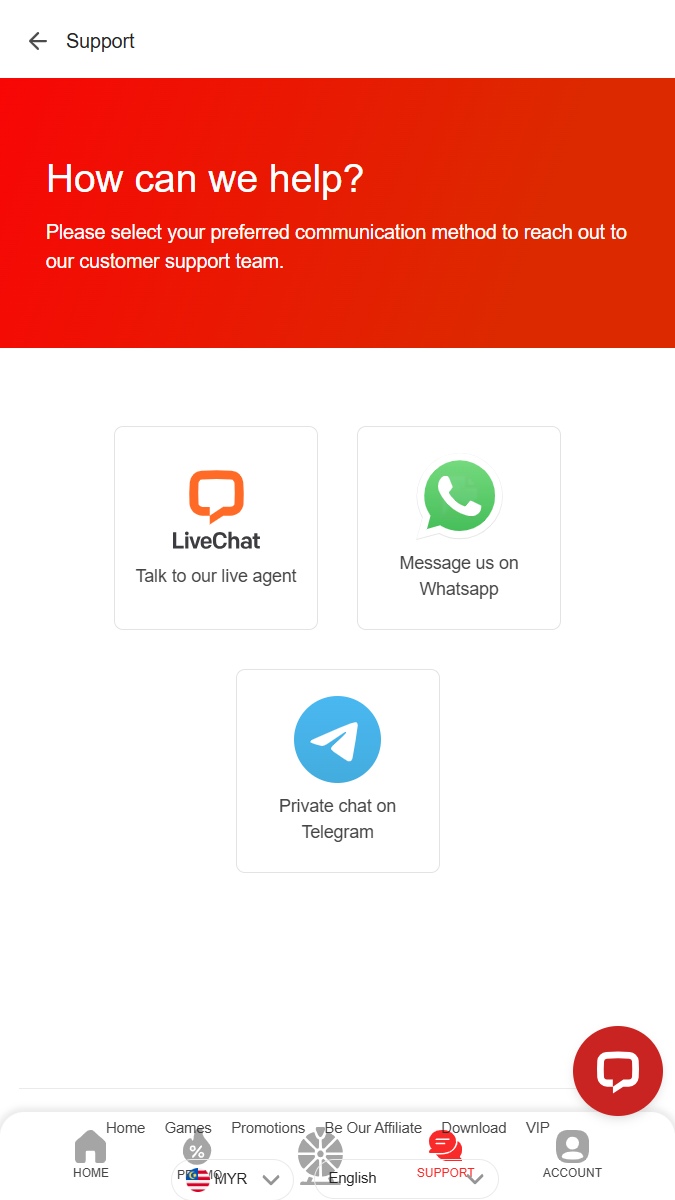Screen dimensions: 675x1200
Task: Open the Promotions footer link
Action: [268, 1127]
